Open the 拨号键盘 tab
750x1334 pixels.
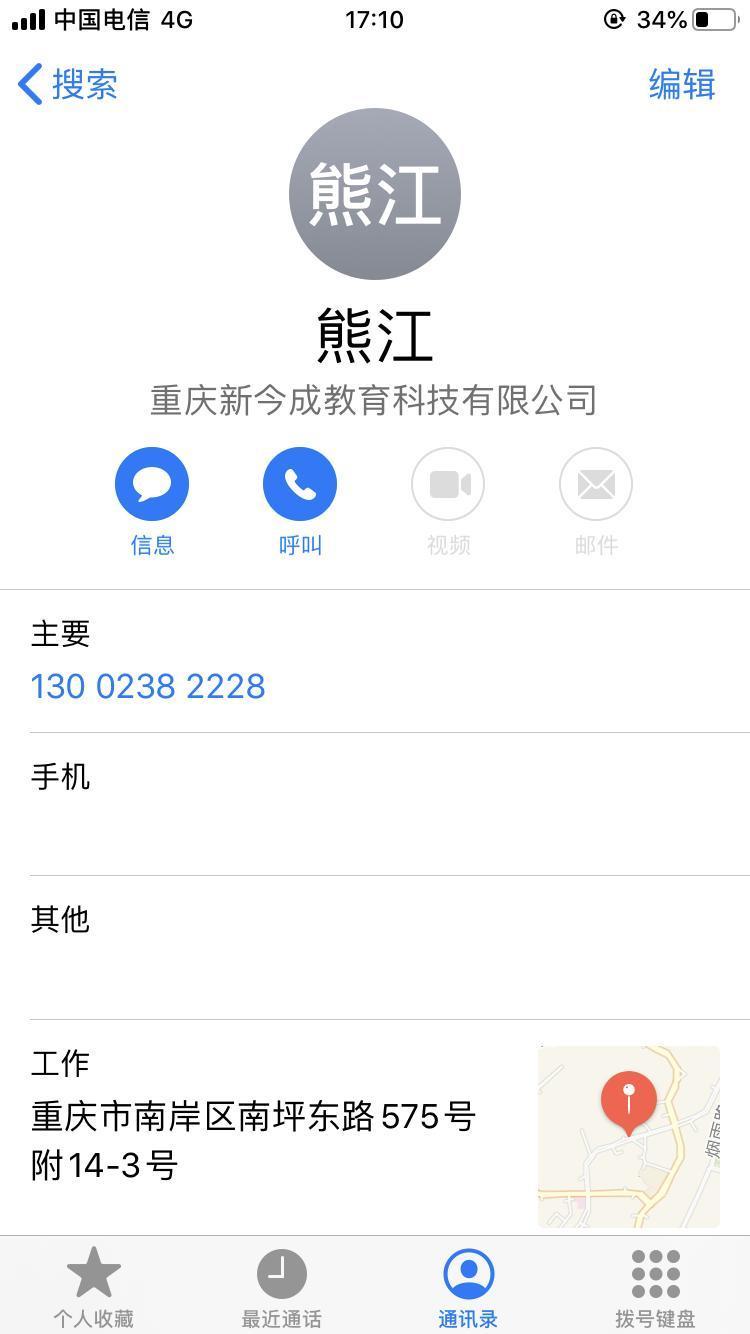(x=656, y=1288)
